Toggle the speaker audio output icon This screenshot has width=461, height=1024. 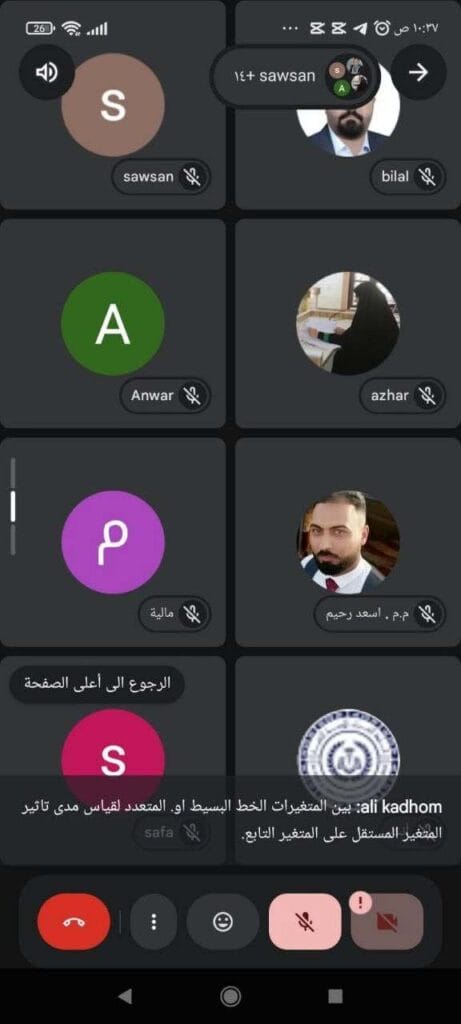pyautogui.click(x=47, y=72)
